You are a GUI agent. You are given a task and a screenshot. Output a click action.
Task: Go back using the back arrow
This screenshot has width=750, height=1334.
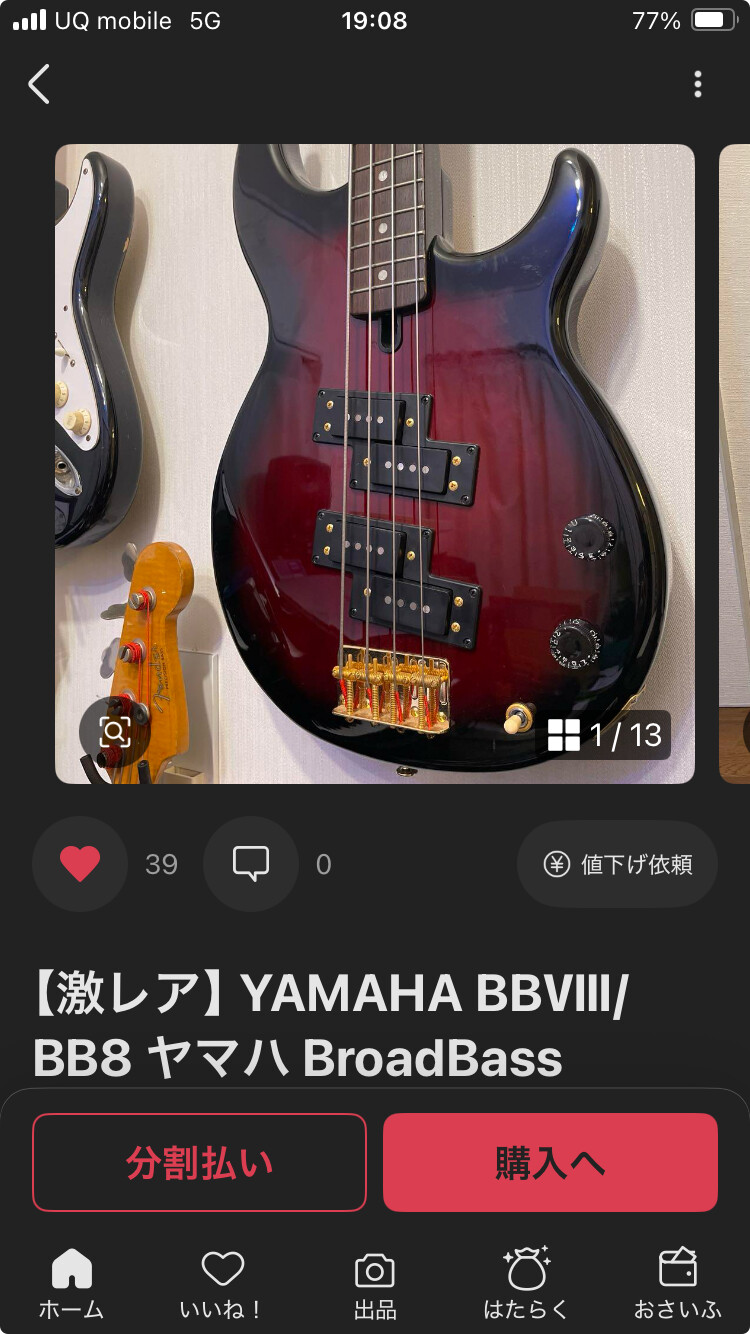click(39, 85)
